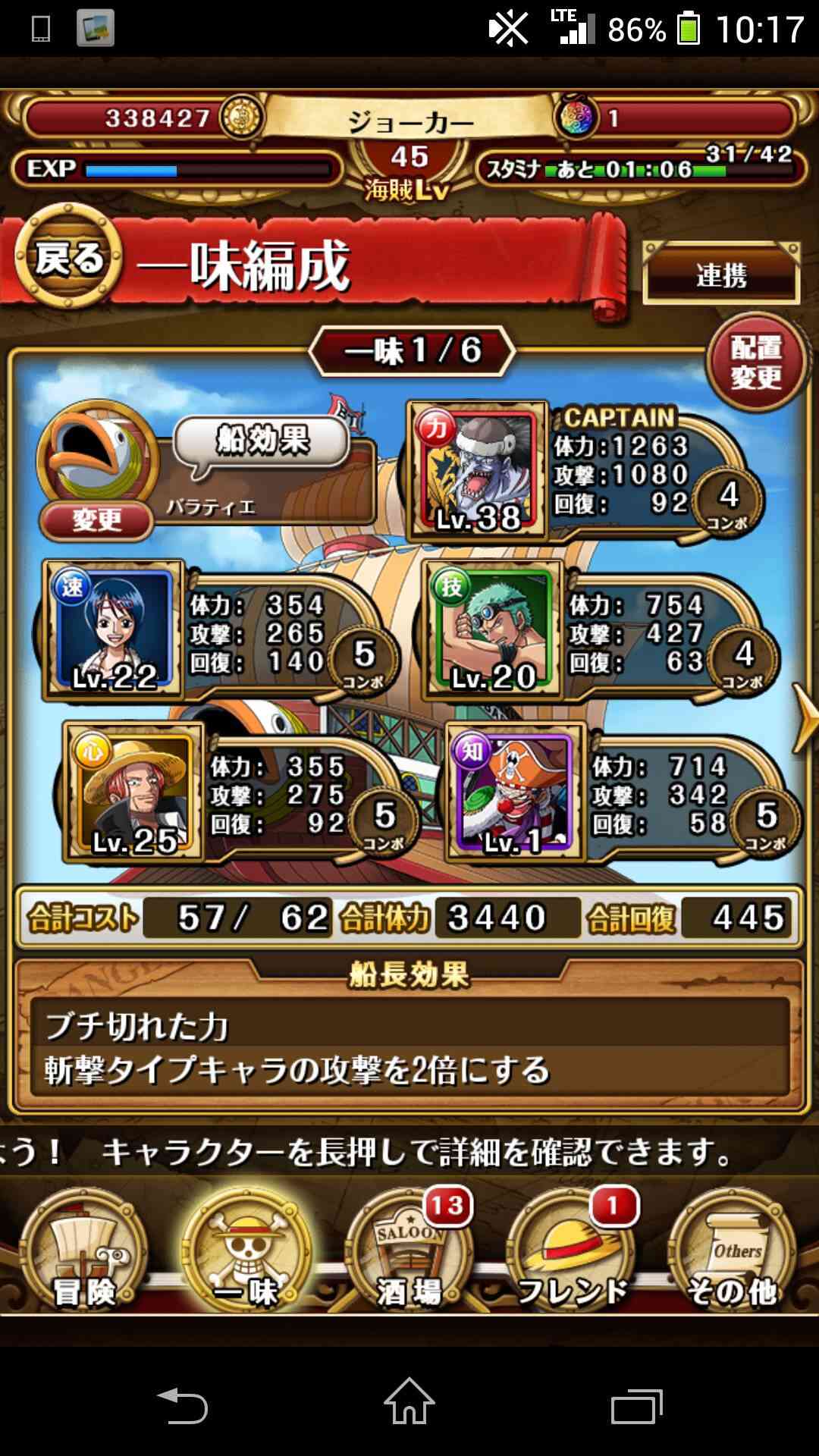The height and width of the screenshot is (1456, 819).
Task: Open the 酒場 saloon tab
Action: (x=409, y=1251)
